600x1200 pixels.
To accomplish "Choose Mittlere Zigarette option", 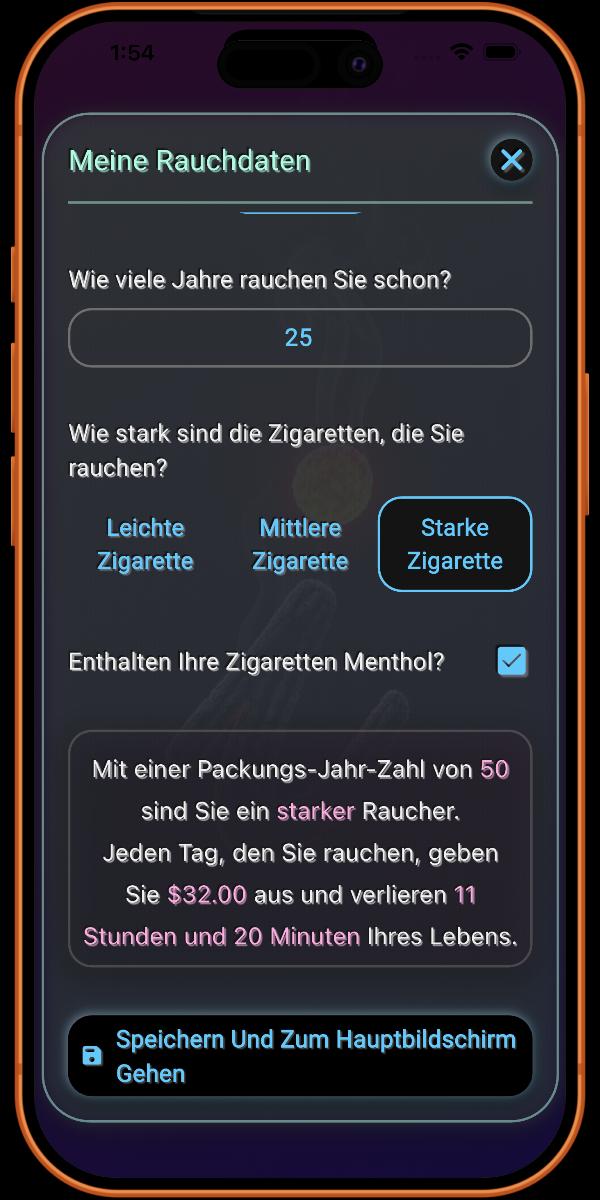I will (x=300, y=544).
